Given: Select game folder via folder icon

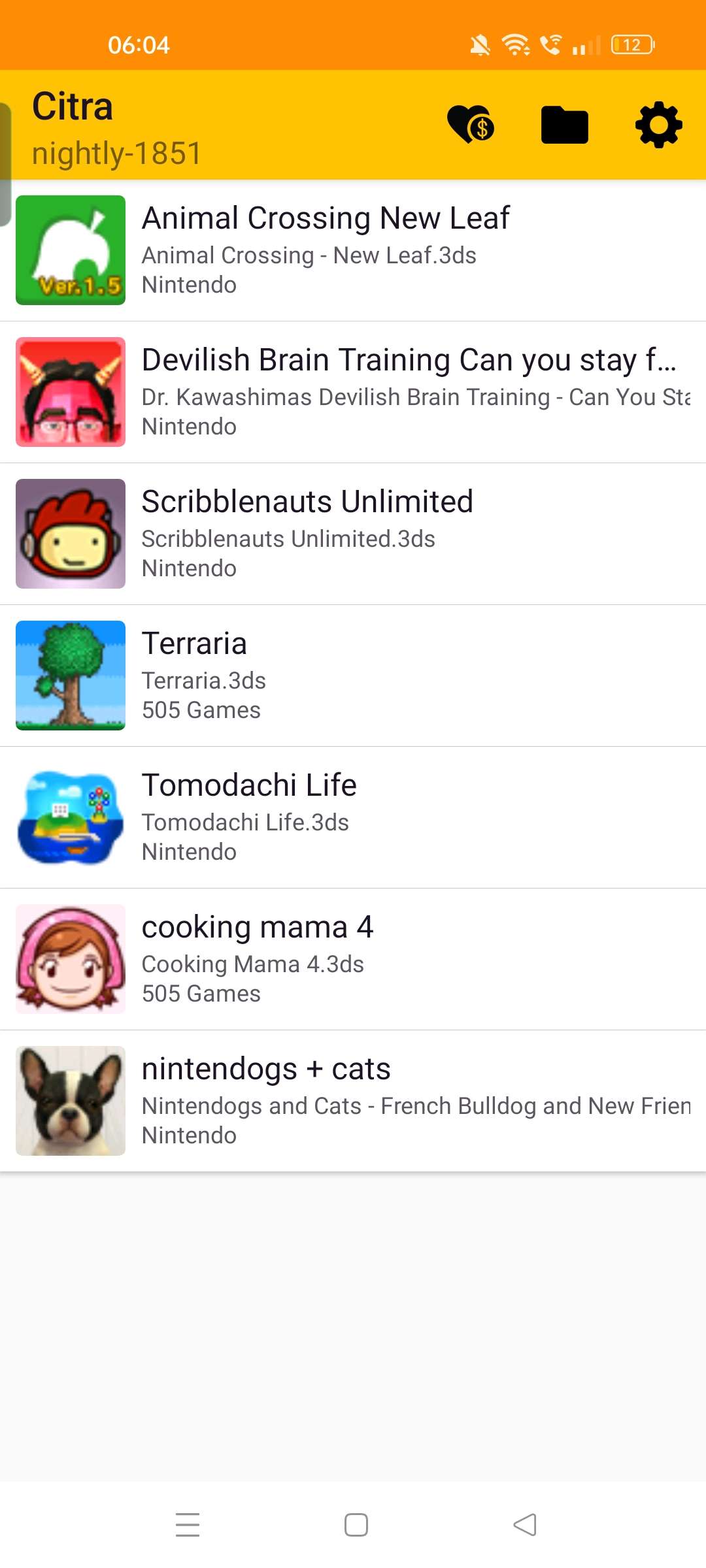Looking at the screenshot, I should pyautogui.click(x=565, y=124).
